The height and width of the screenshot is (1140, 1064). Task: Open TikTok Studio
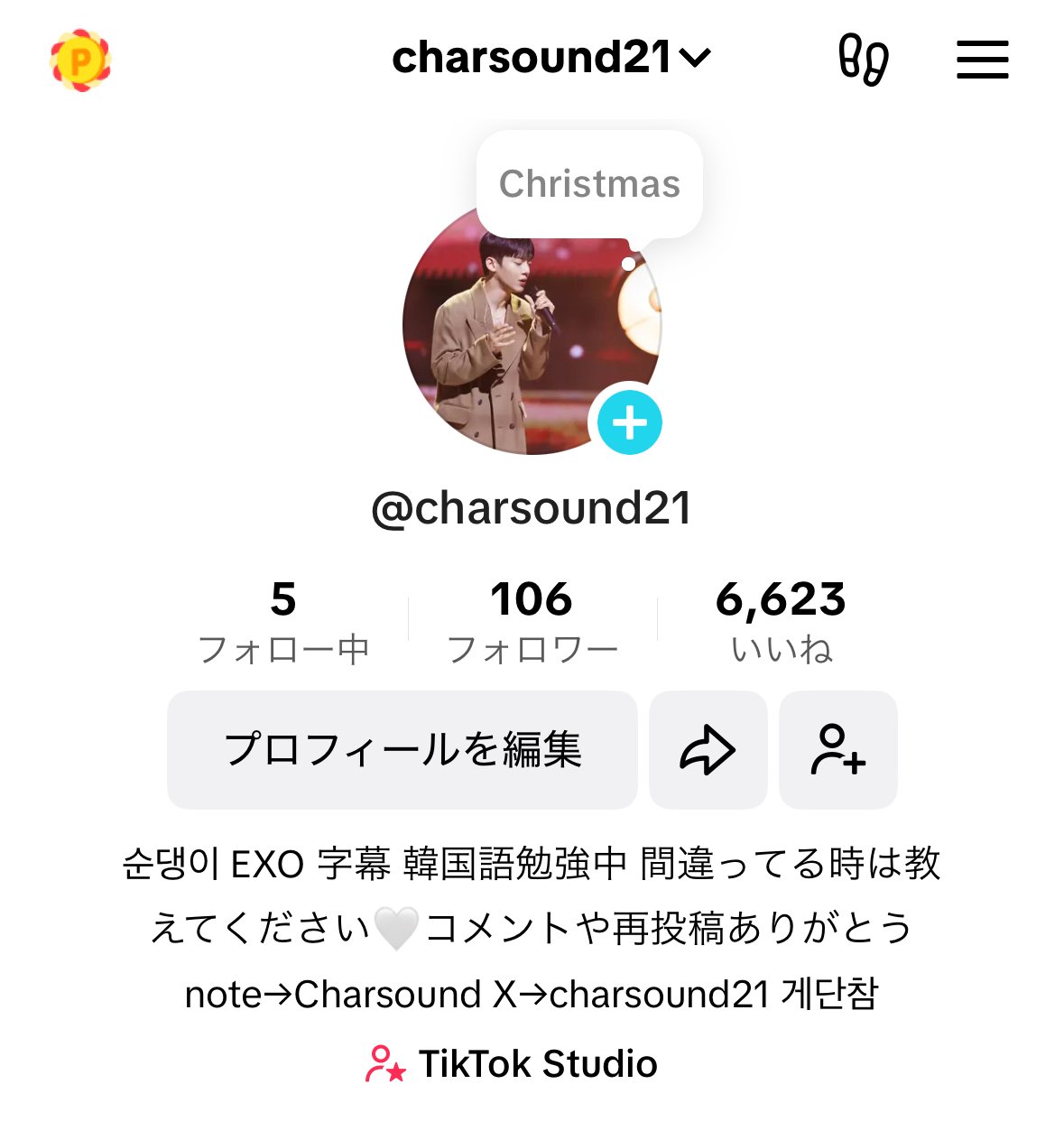(x=536, y=1064)
